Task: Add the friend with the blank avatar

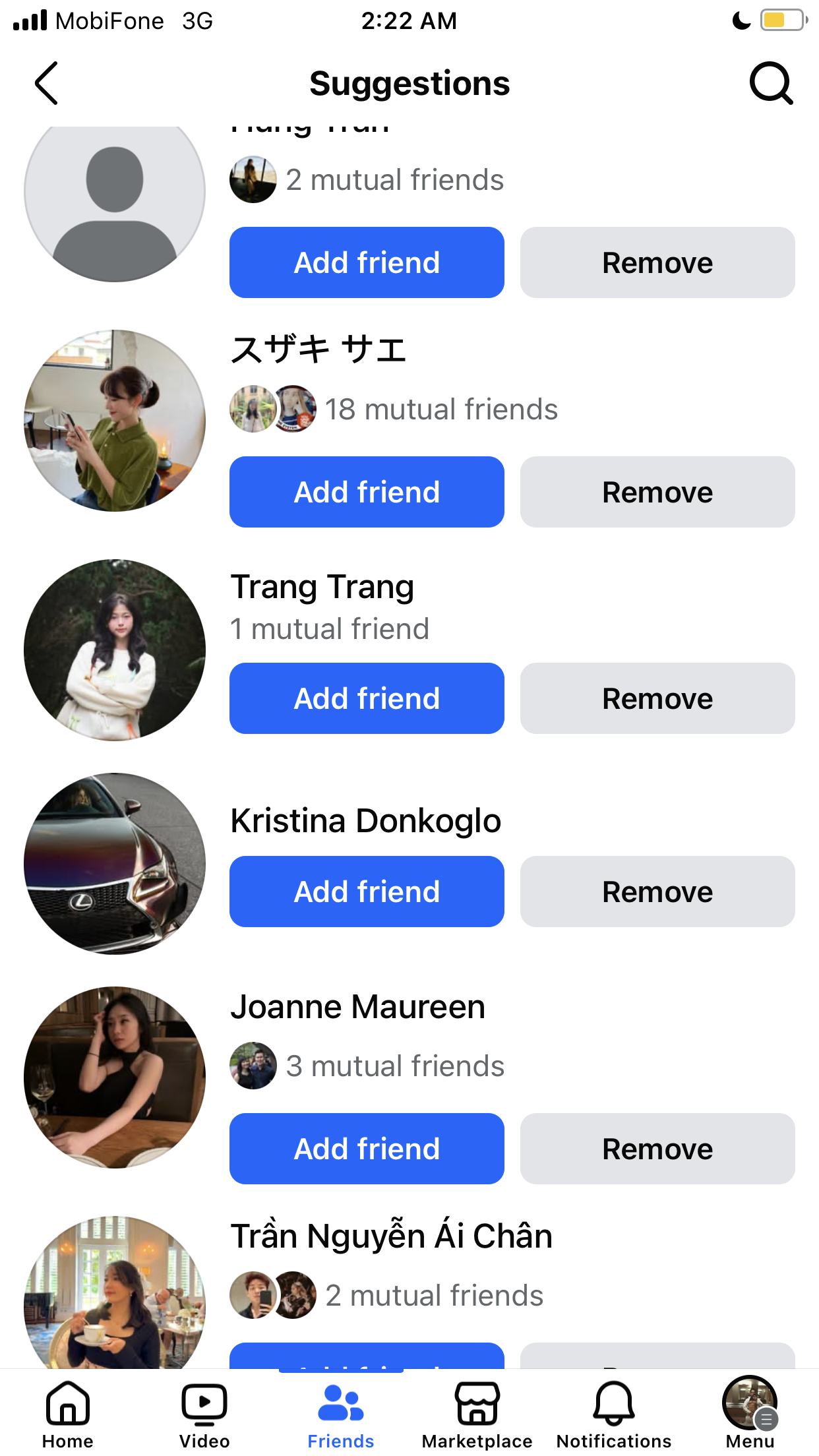Action: [367, 262]
